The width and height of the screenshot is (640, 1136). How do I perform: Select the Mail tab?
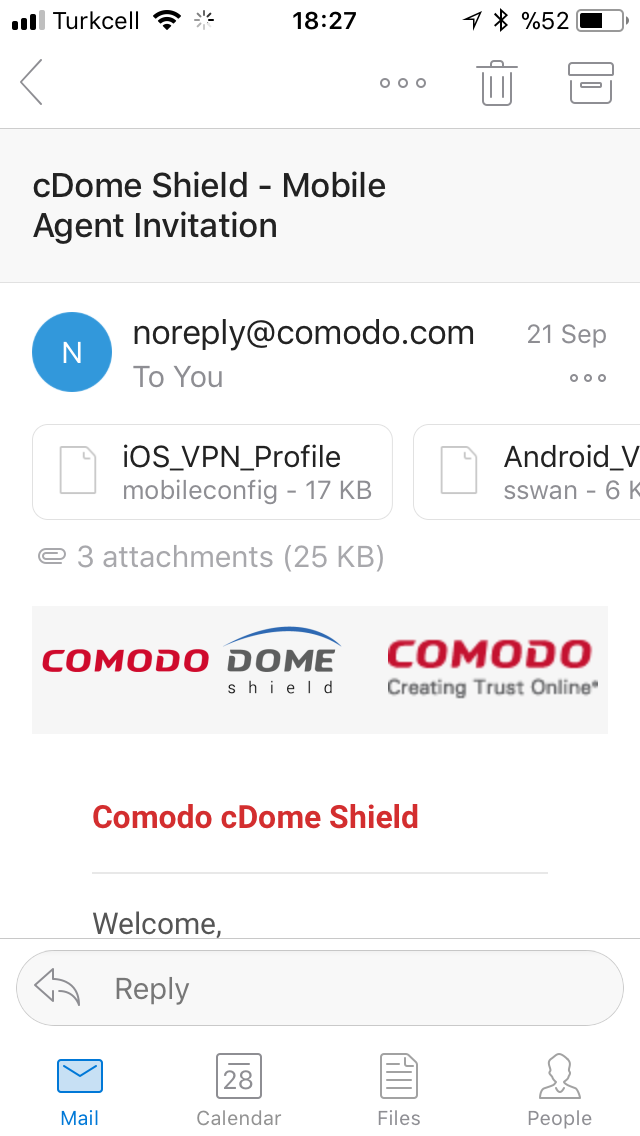(80, 1090)
